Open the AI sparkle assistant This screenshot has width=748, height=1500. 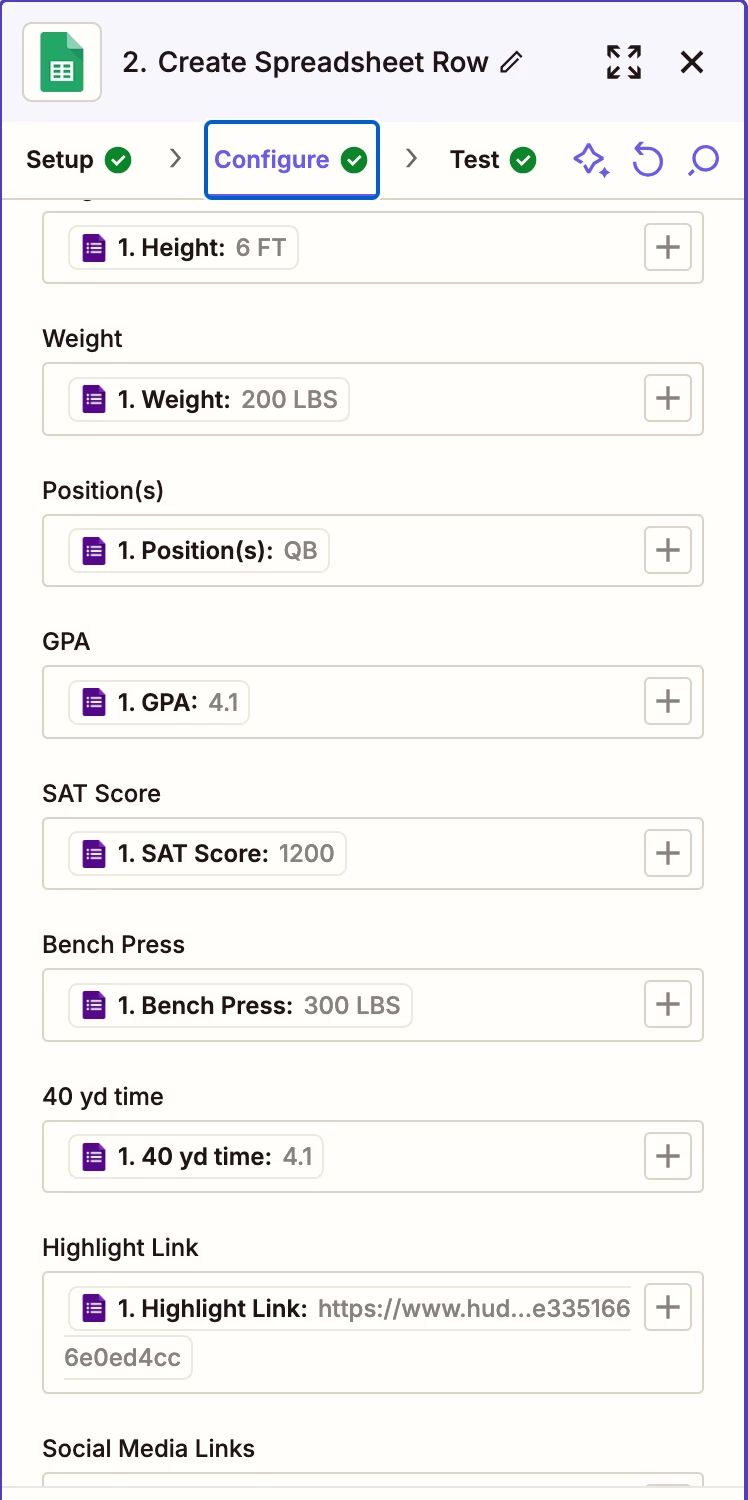591,160
